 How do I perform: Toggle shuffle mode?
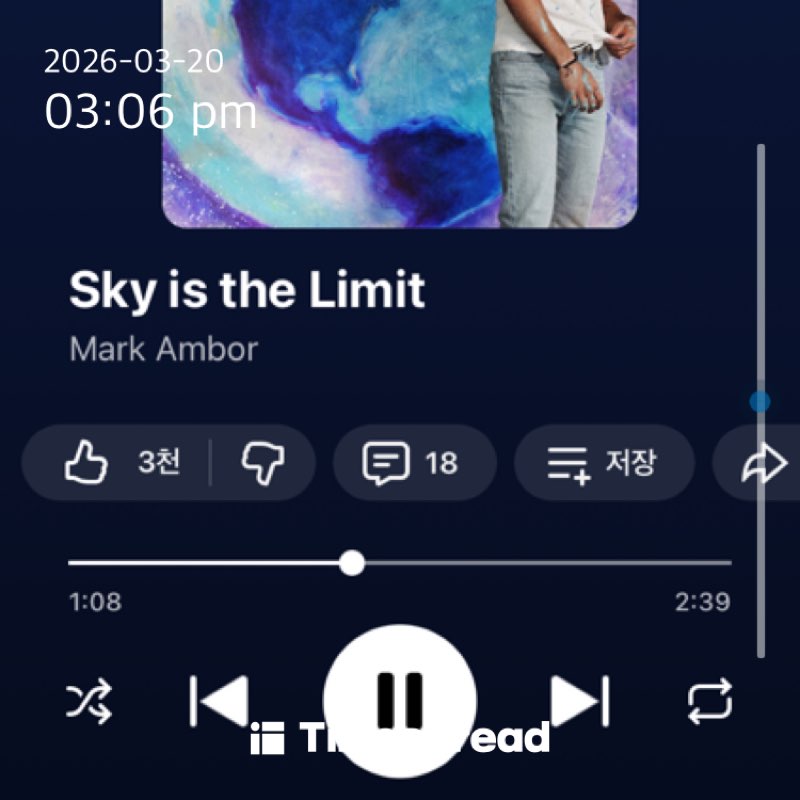(90, 701)
